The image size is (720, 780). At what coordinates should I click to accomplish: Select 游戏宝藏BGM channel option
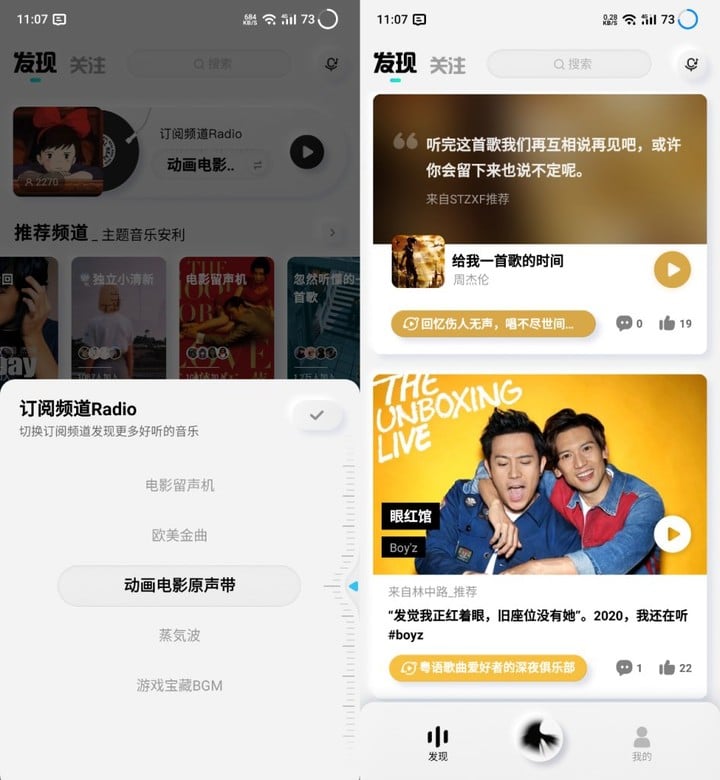point(180,685)
